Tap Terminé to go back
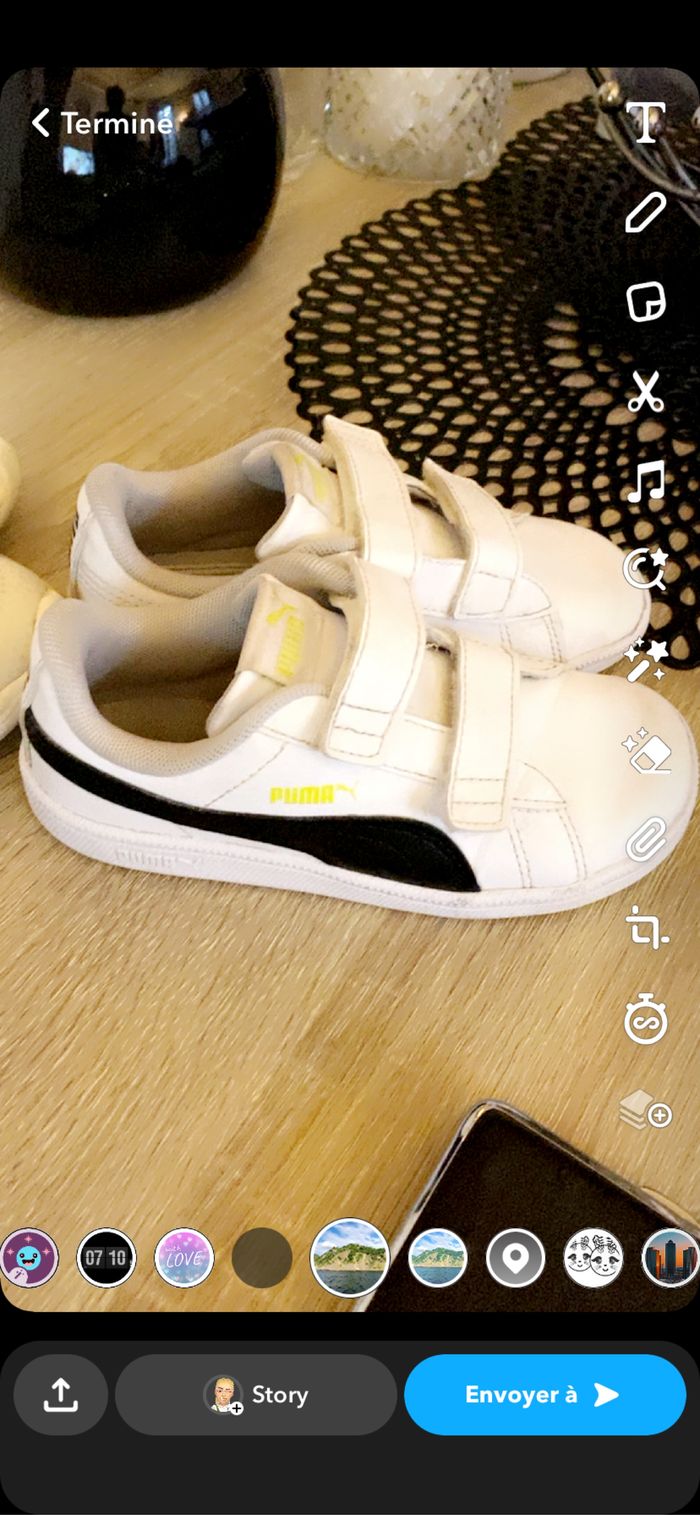 pos(102,123)
